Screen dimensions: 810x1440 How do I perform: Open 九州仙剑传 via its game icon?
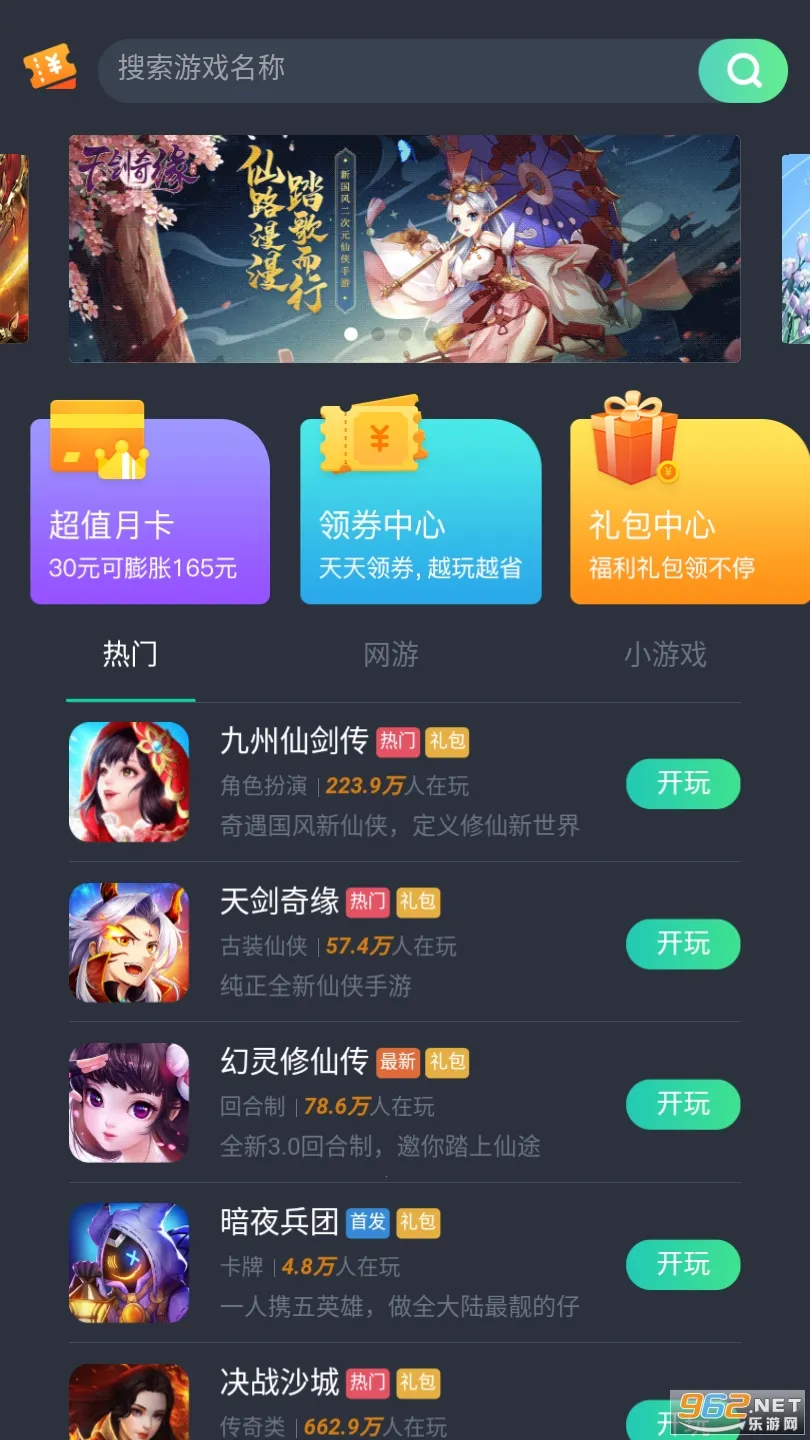point(127,782)
